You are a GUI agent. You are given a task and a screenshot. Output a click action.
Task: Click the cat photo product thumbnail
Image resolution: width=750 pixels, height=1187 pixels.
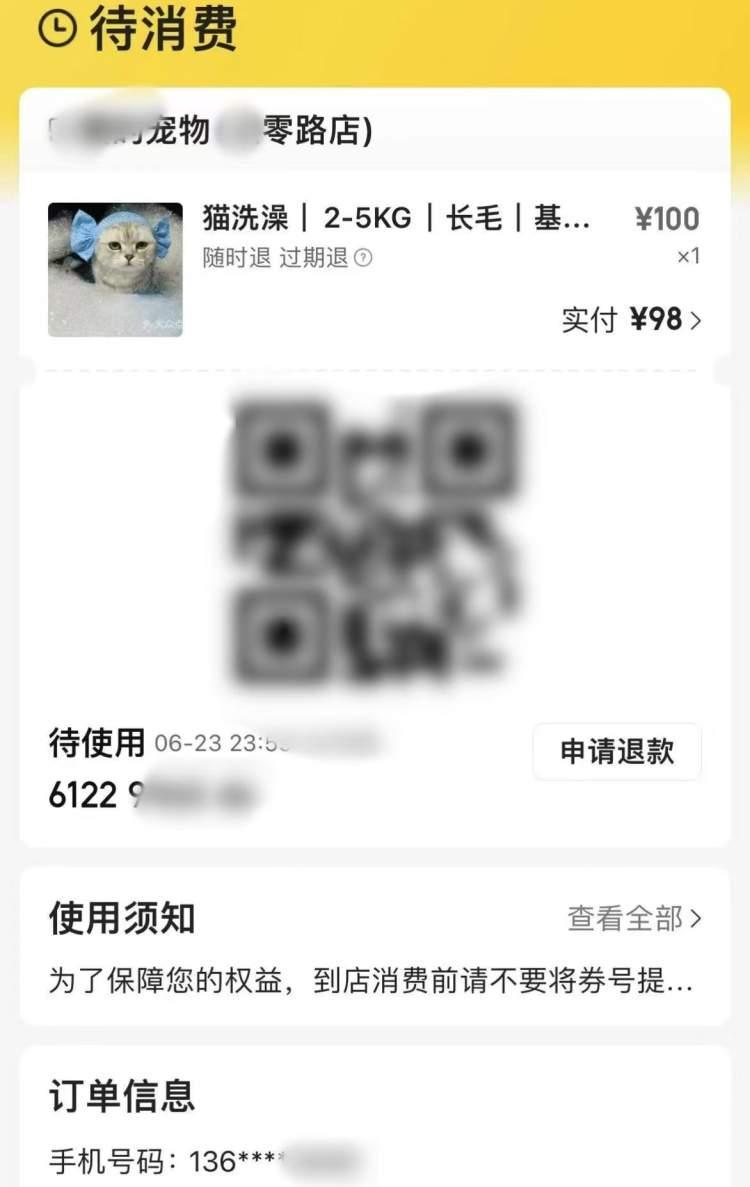point(115,268)
